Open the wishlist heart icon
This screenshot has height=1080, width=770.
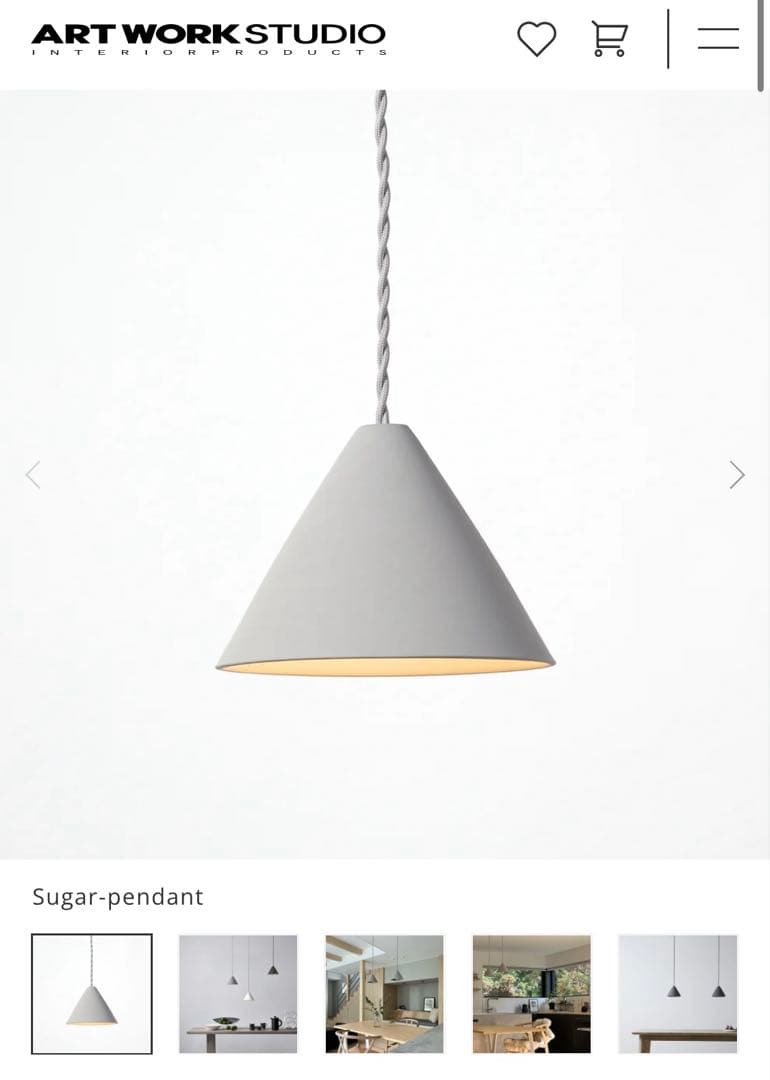click(536, 39)
